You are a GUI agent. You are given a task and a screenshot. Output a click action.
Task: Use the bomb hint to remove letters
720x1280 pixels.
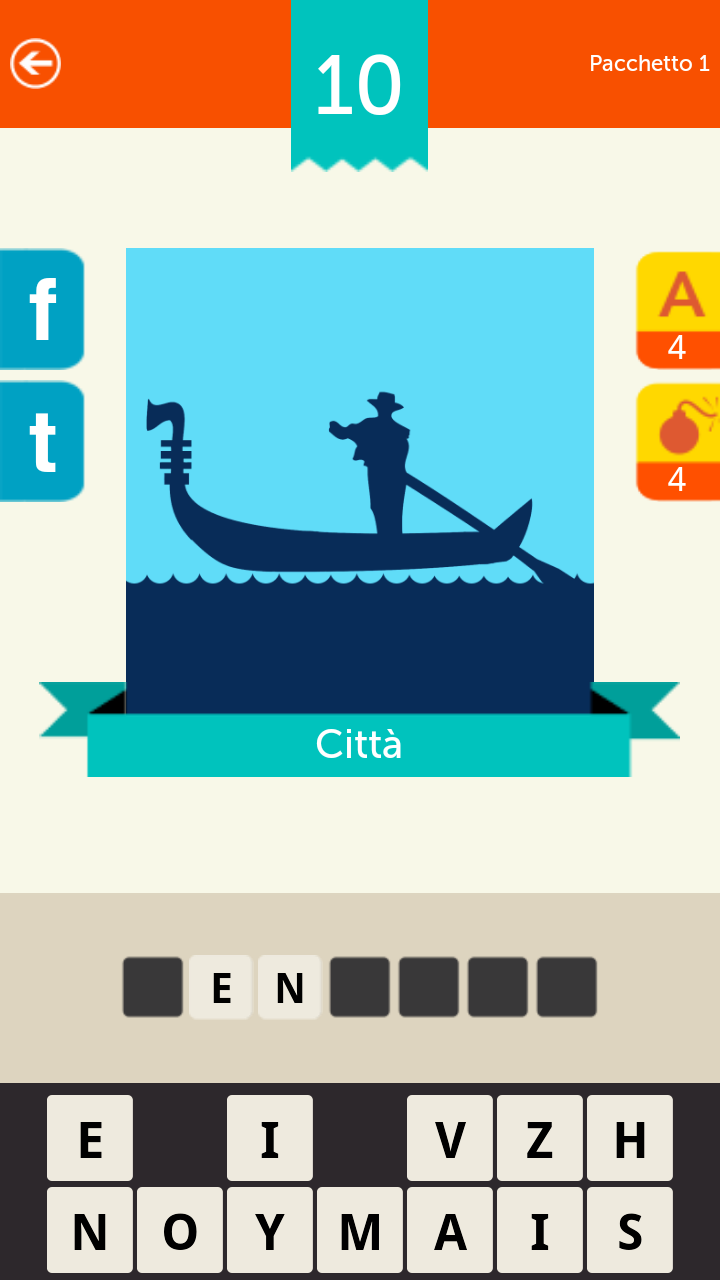(x=678, y=441)
